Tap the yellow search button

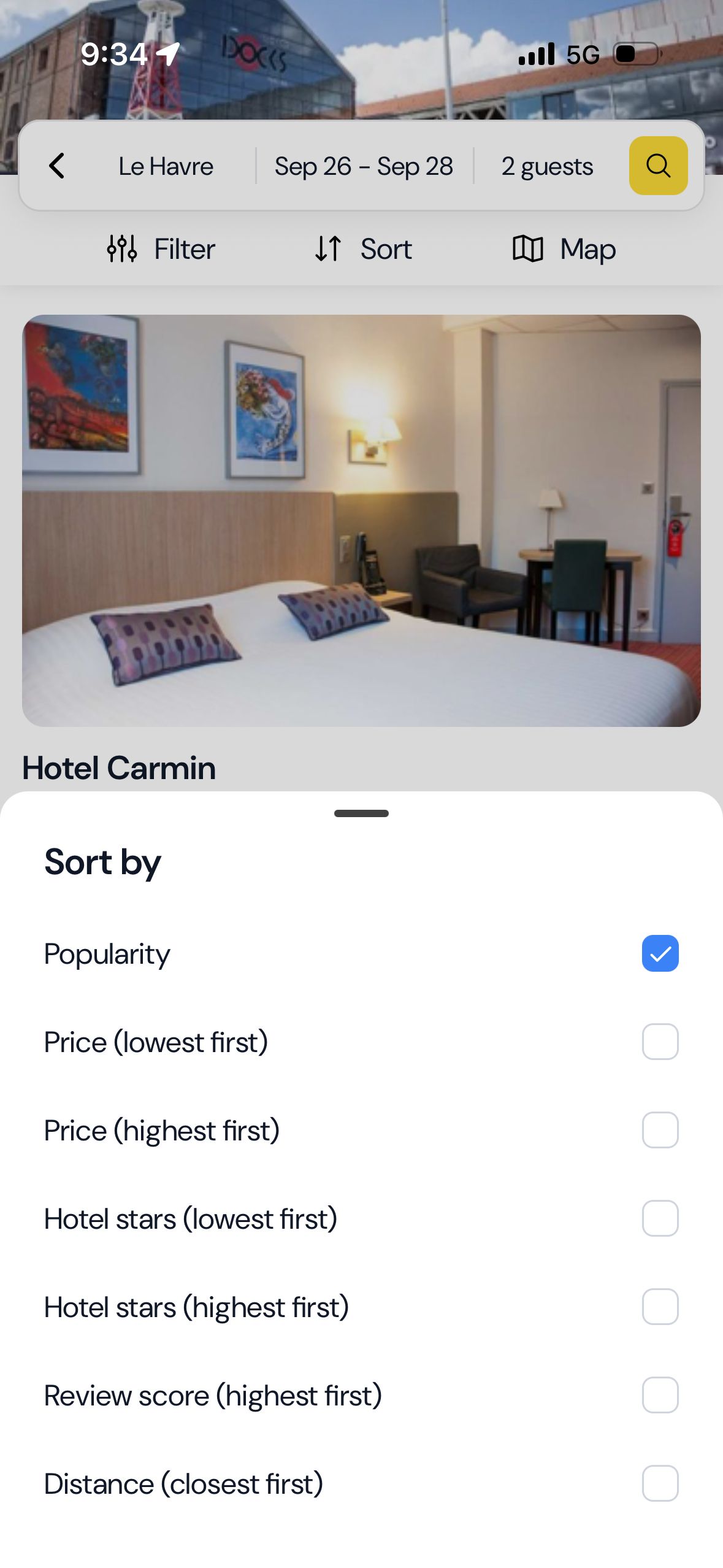coord(657,166)
